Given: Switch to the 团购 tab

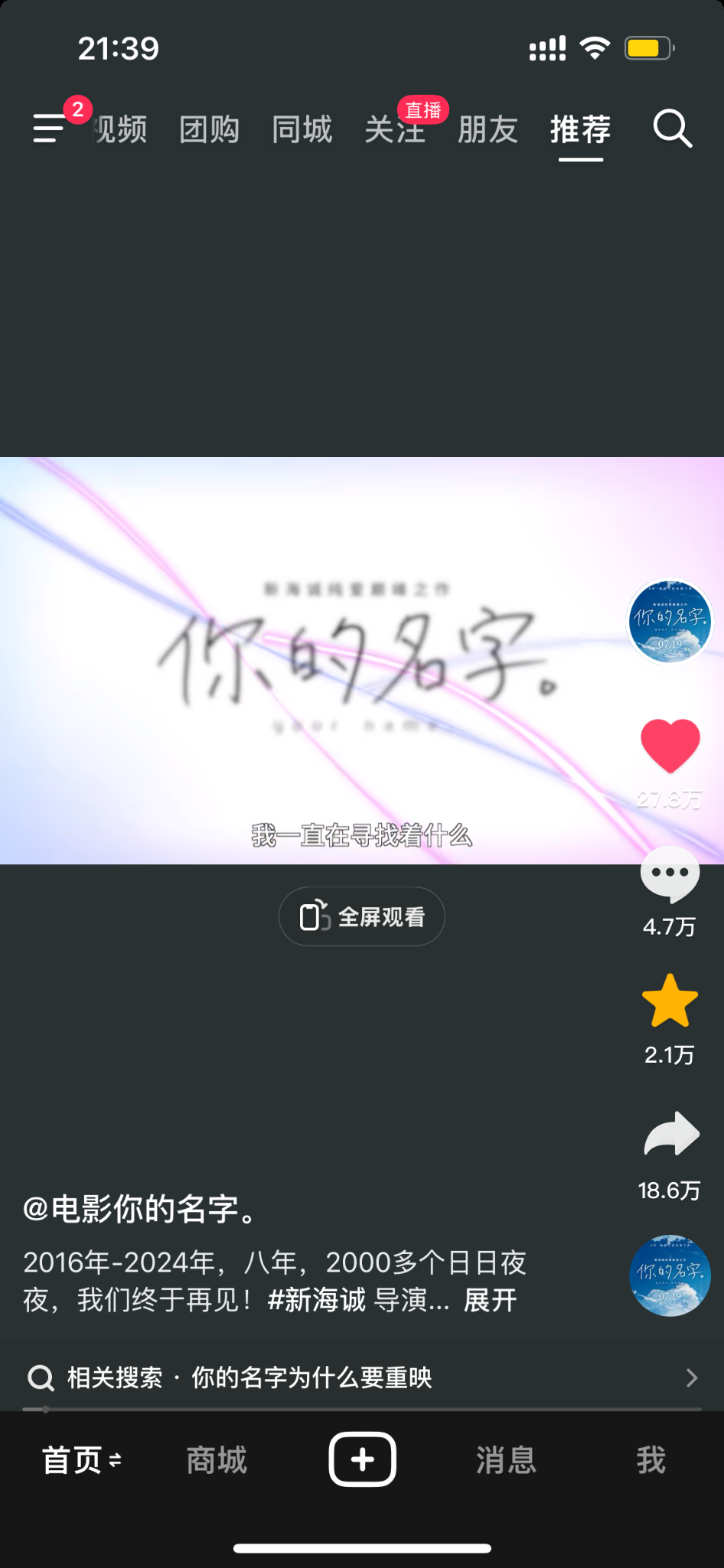Looking at the screenshot, I should 209,129.
